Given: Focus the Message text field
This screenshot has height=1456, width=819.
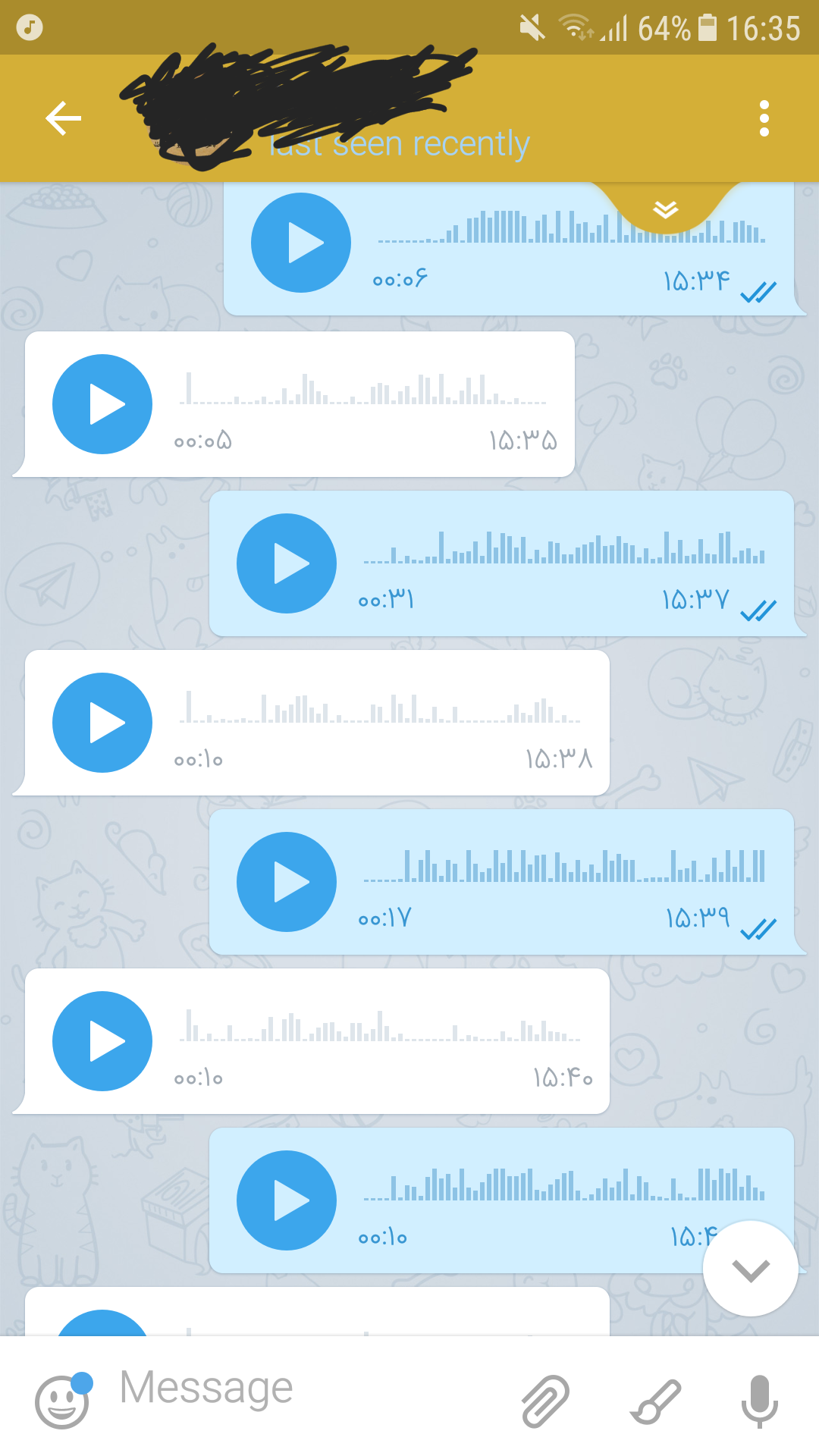Looking at the screenshot, I should (x=303, y=1388).
